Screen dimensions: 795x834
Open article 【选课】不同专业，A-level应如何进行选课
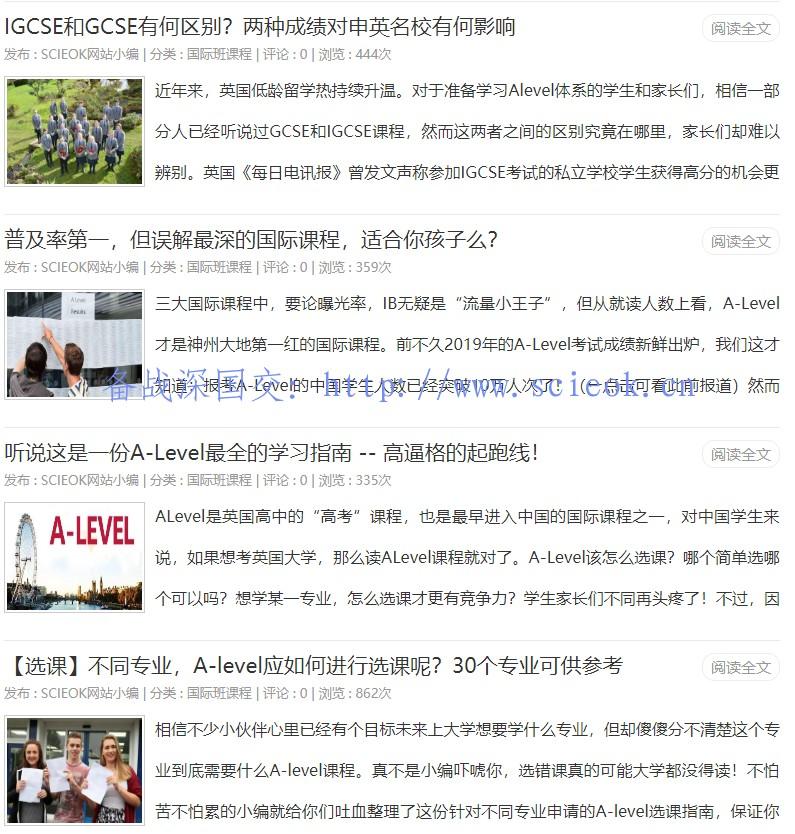point(313,666)
